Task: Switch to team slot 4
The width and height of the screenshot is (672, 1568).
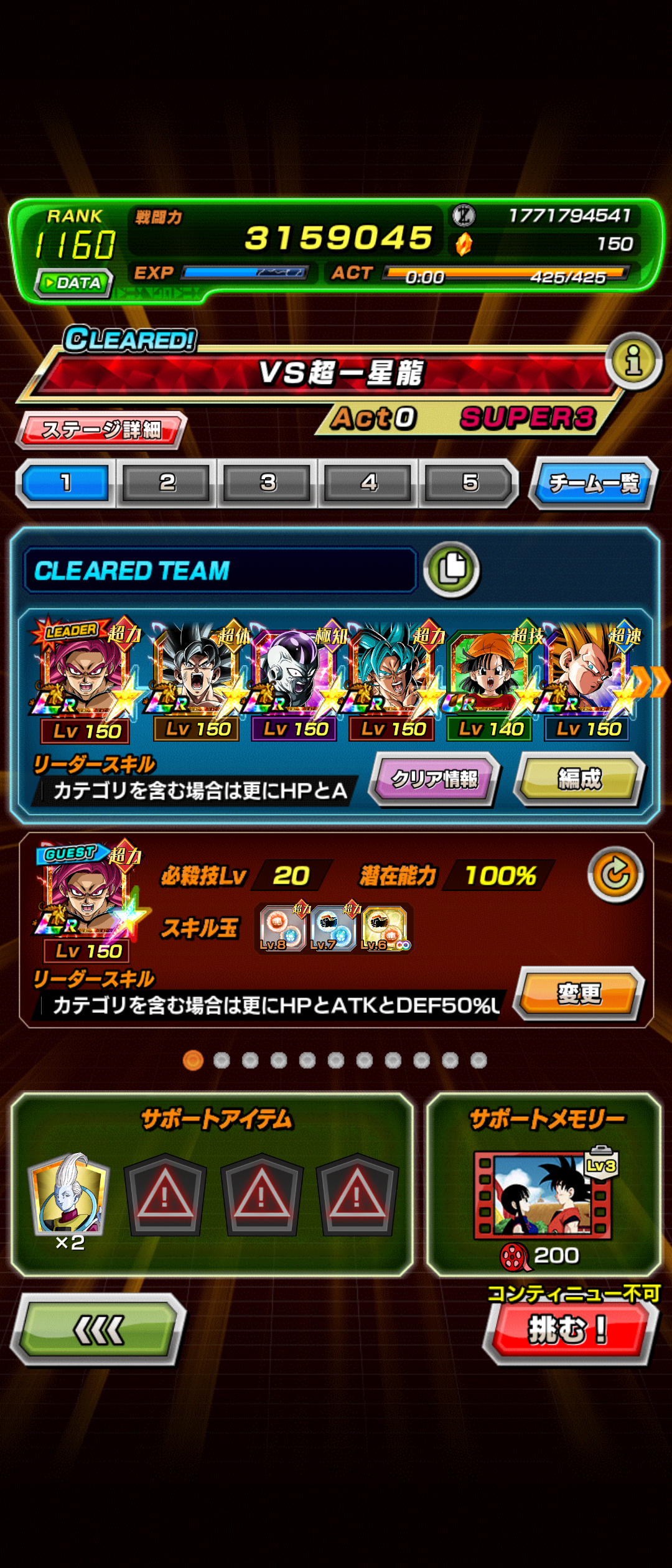Action: point(368,483)
